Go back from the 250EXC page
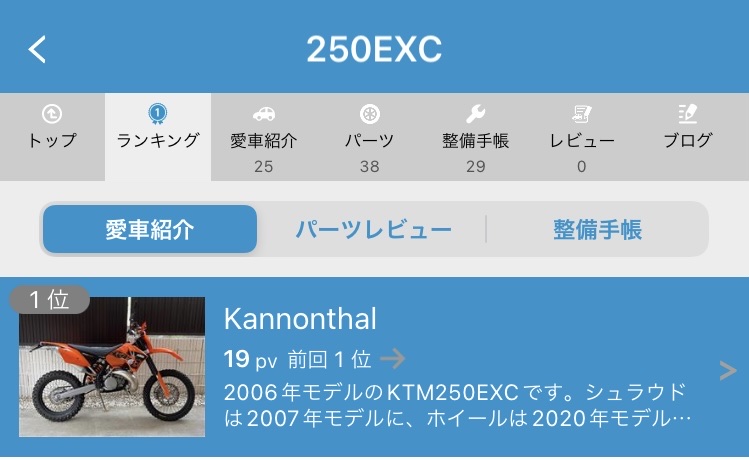Viewport: 749px width, 460px height. [x=38, y=49]
